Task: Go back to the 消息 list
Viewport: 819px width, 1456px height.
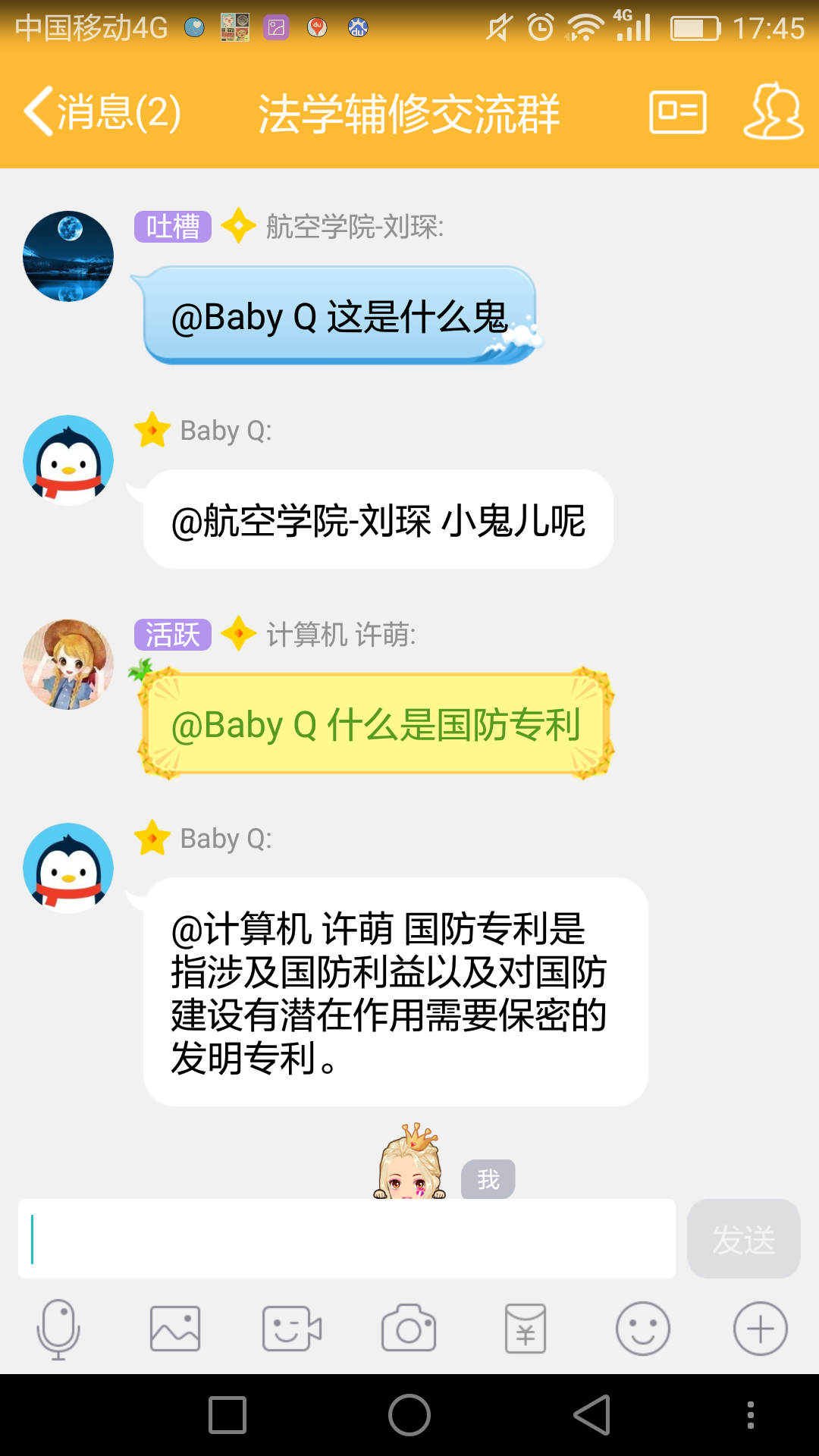Action: pos(102,112)
